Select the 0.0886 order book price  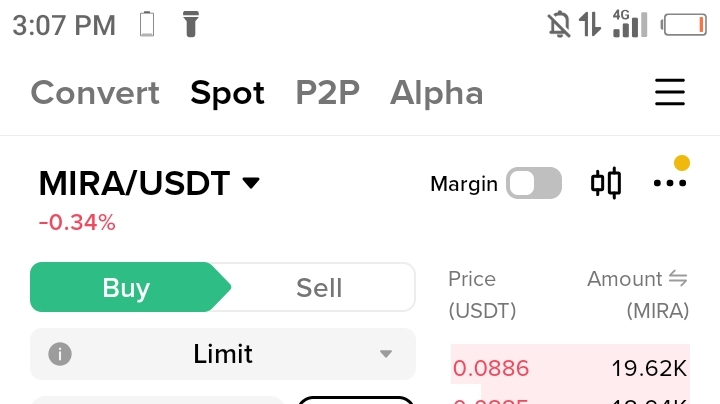point(491,368)
